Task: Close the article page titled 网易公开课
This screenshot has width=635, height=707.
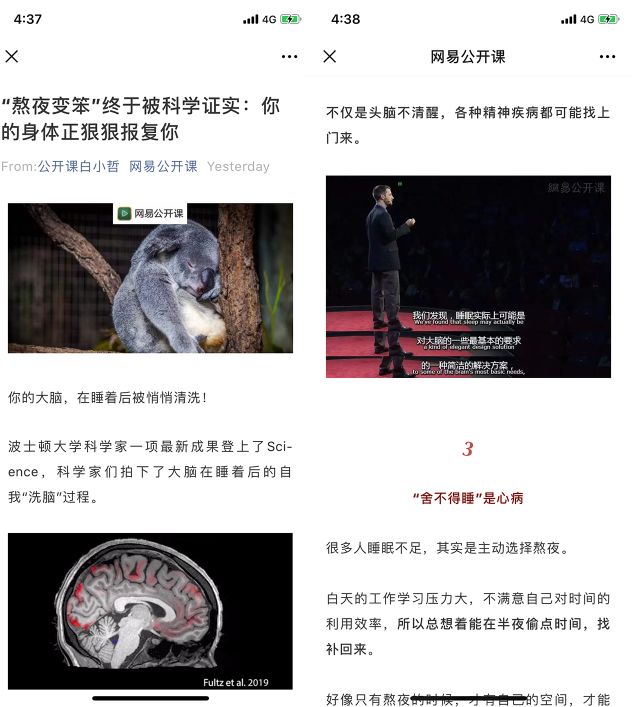Action: (x=330, y=56)
